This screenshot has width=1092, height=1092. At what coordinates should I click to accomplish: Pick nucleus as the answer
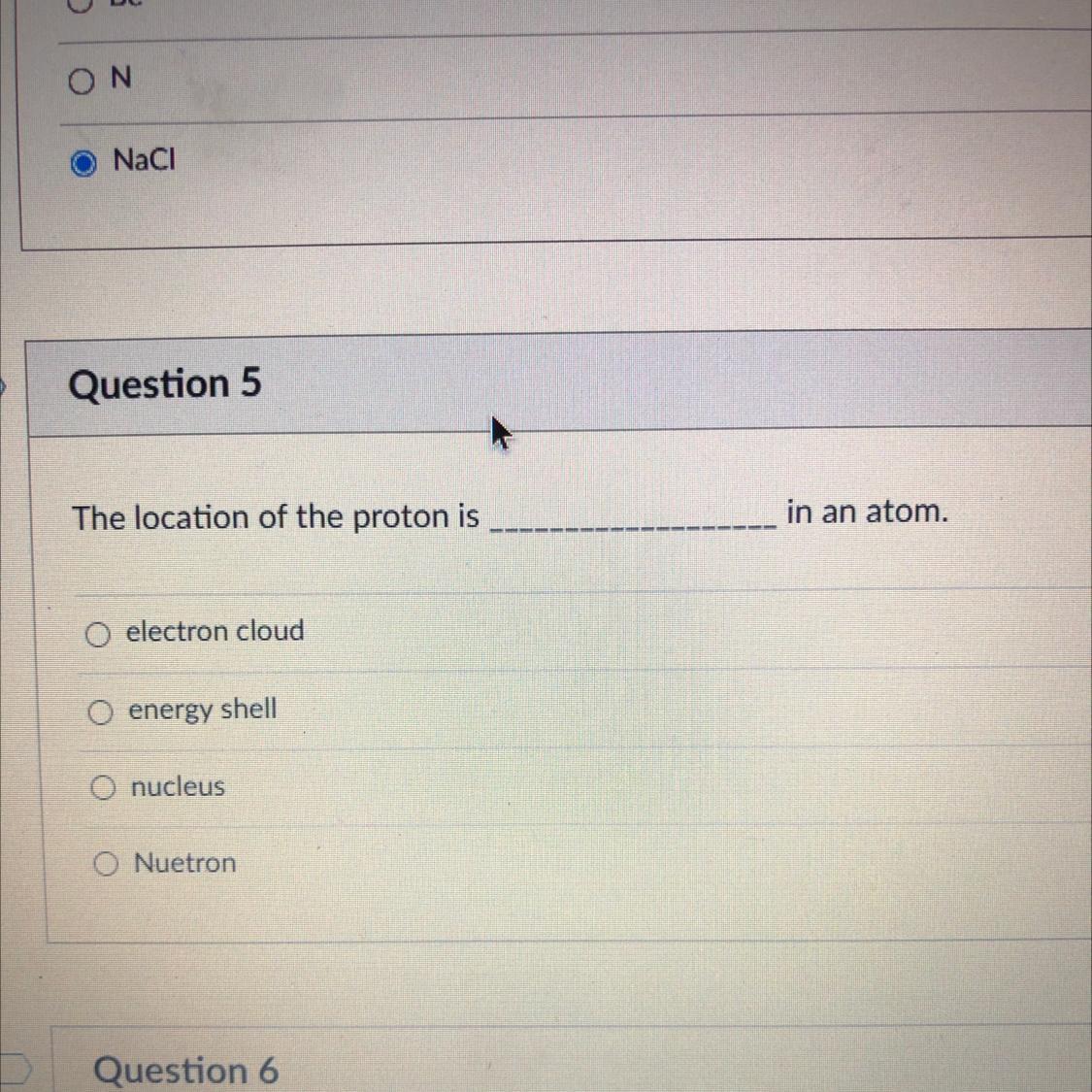(x=103, y=787)
